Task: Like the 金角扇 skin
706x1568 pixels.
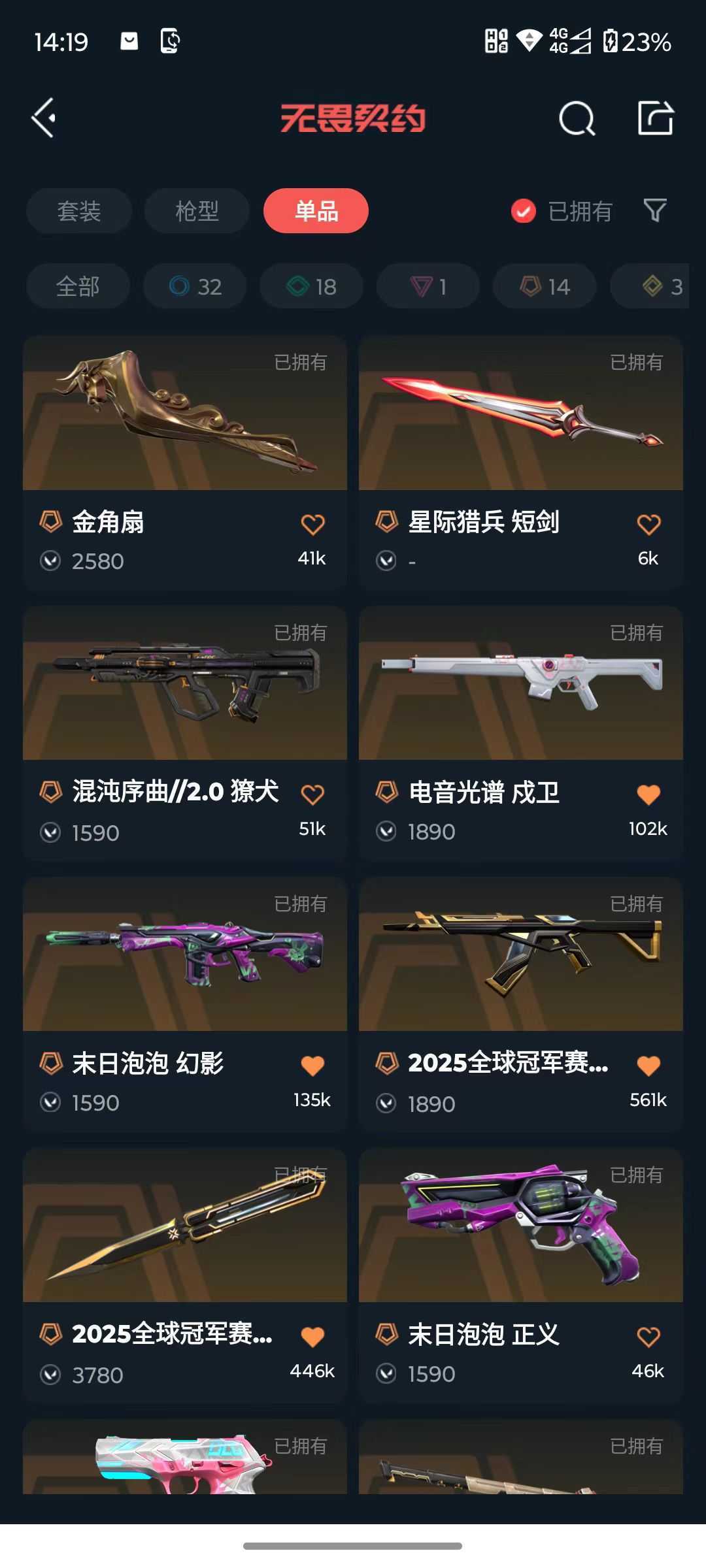Action: click(312, 524)
